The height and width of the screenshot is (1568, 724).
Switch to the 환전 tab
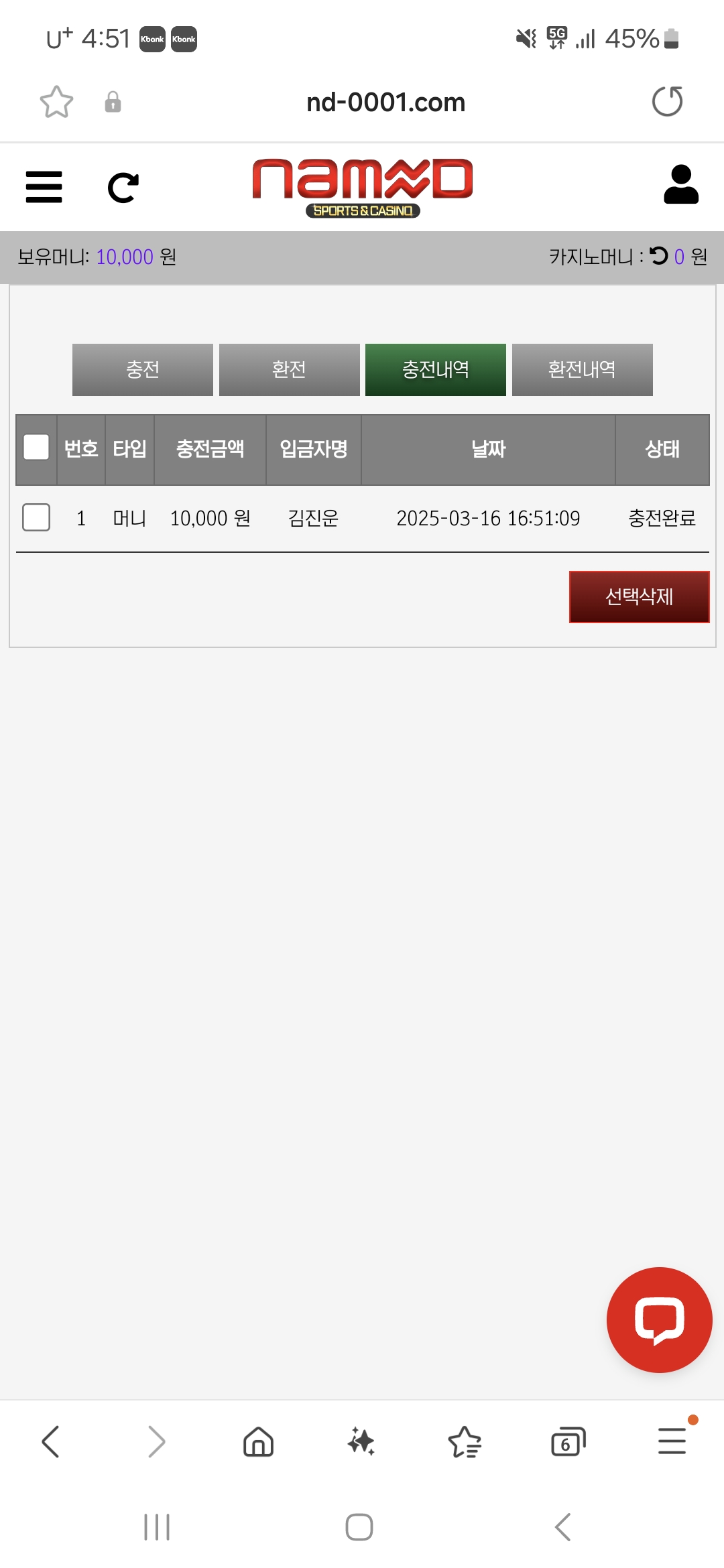click(289, 370)
